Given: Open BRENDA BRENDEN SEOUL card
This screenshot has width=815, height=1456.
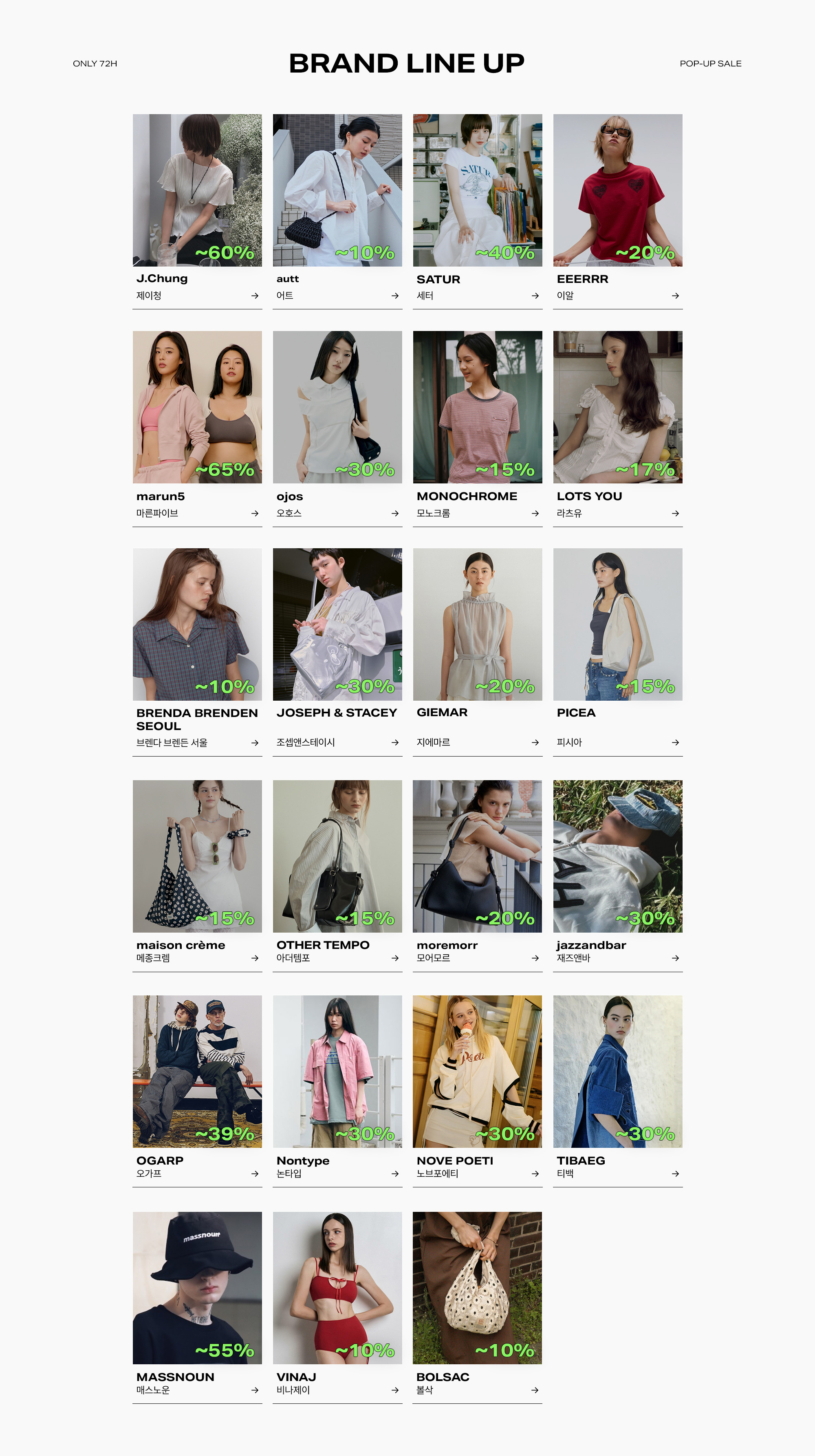Looking at the screenshot, I should 197,652.
